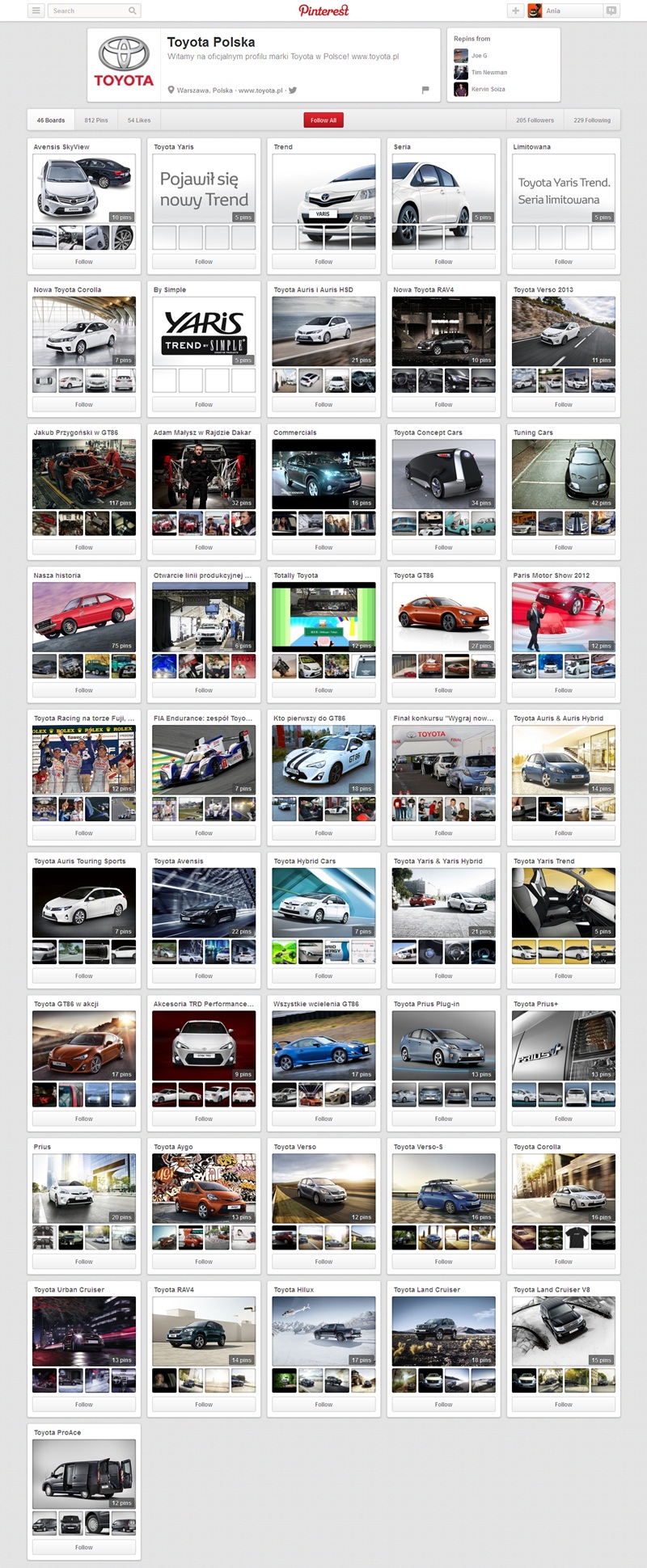This screenshot has width=647, height=1568.
Task: Open the add pin plus button
Action: [x=515, y=11]
